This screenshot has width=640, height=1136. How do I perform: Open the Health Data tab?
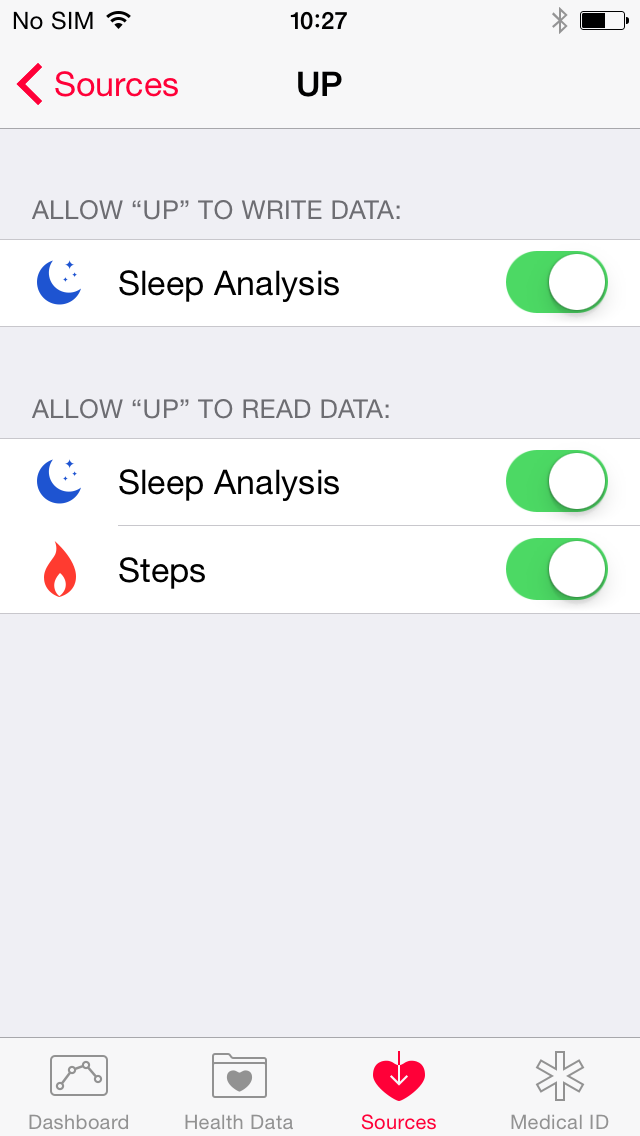coord(239,1090)
